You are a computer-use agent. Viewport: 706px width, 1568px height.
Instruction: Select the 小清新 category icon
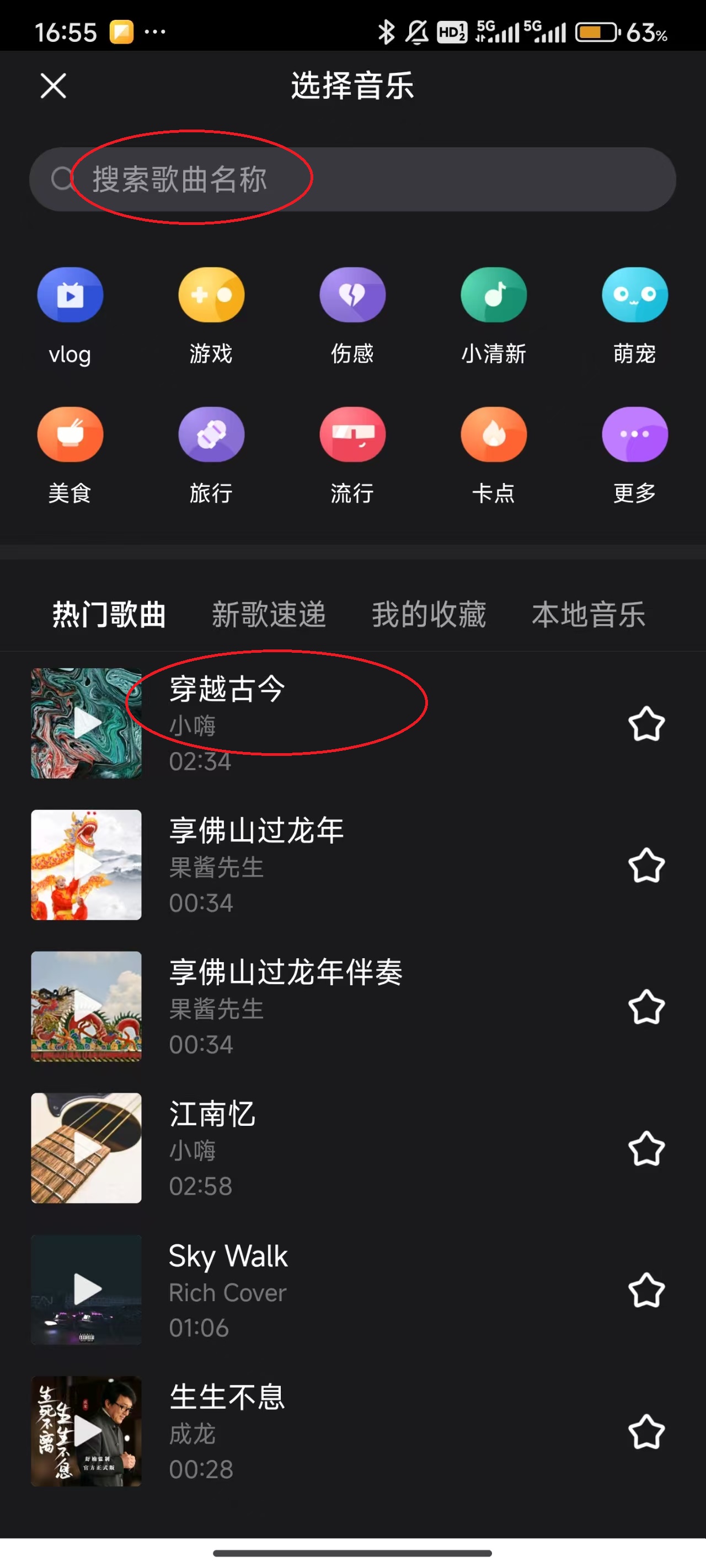[494, 294]
